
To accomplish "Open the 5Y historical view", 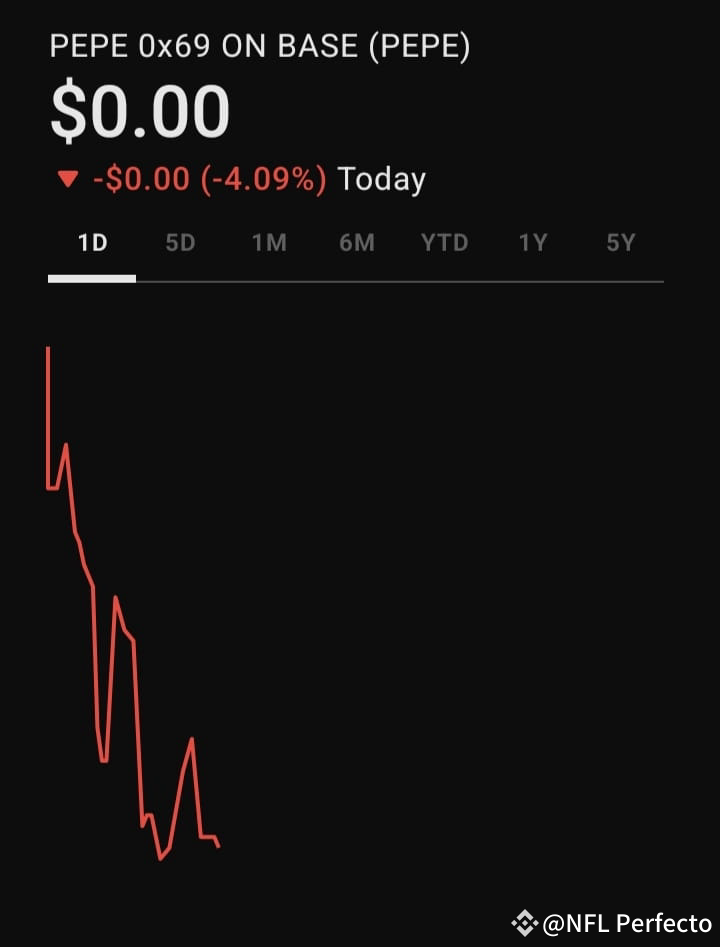I will [619, 242].
